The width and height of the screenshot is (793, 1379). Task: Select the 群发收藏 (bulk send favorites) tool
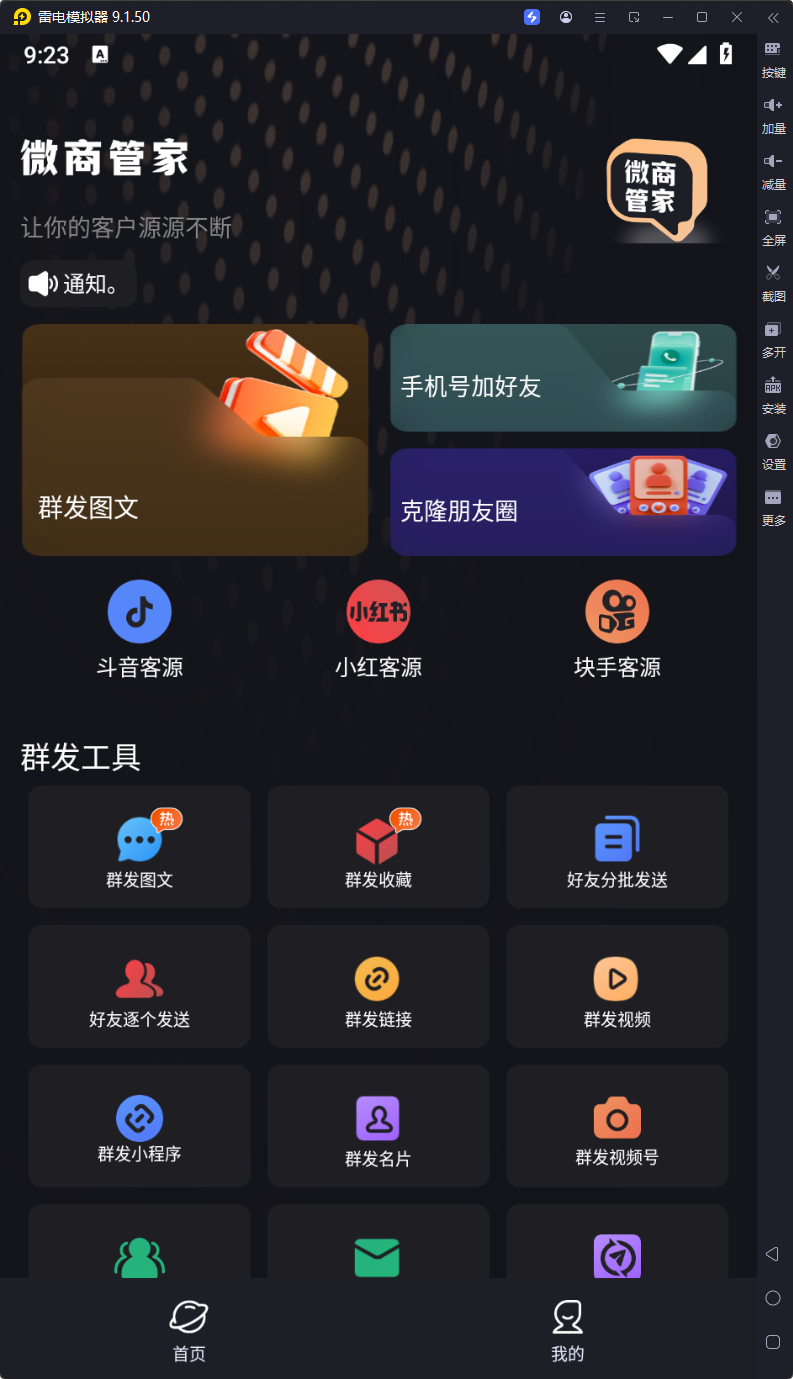coord(378,847)
